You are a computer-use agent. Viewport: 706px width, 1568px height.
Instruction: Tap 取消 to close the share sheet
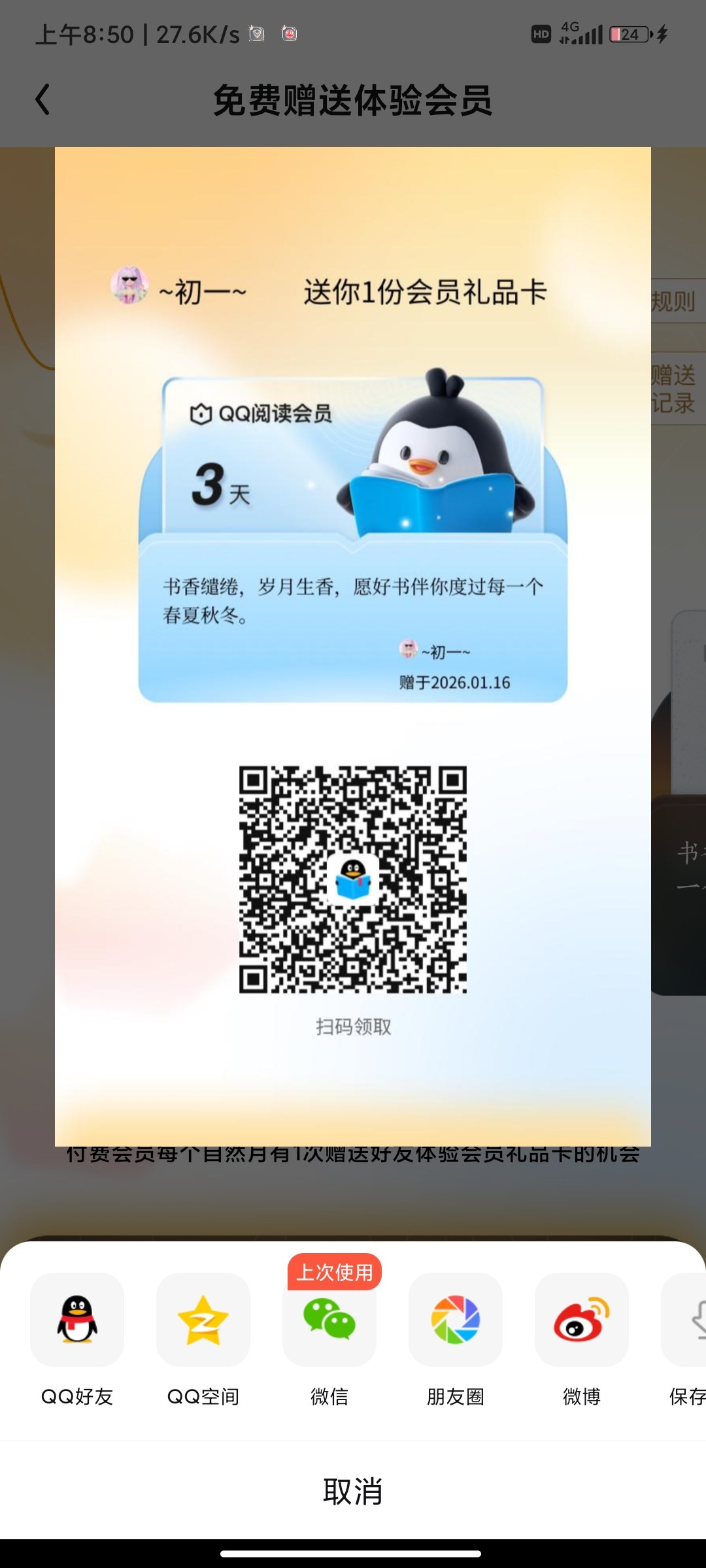tap(353, 1492)
